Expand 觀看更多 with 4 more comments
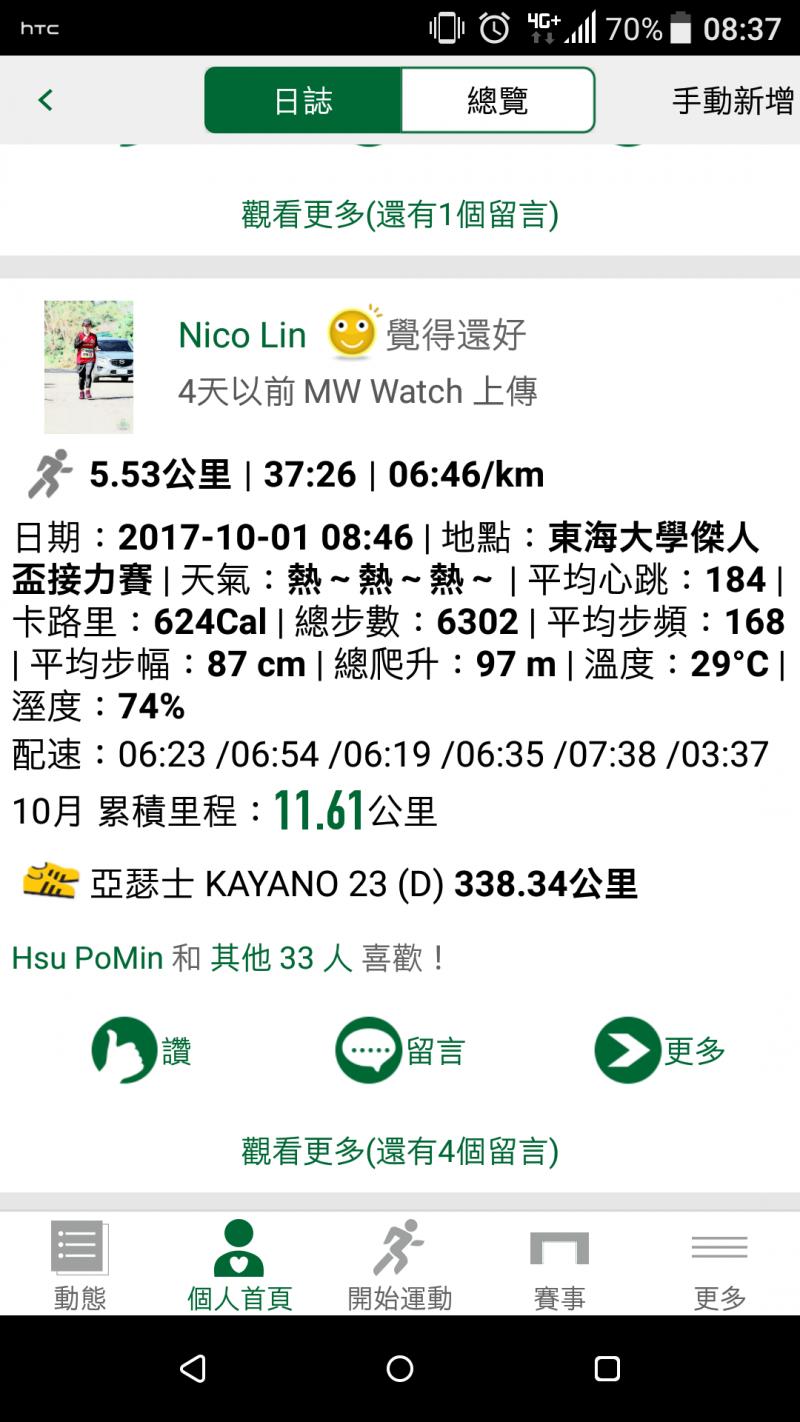The width and height of the screenshot is (800, 1422). pos(400,1151)
